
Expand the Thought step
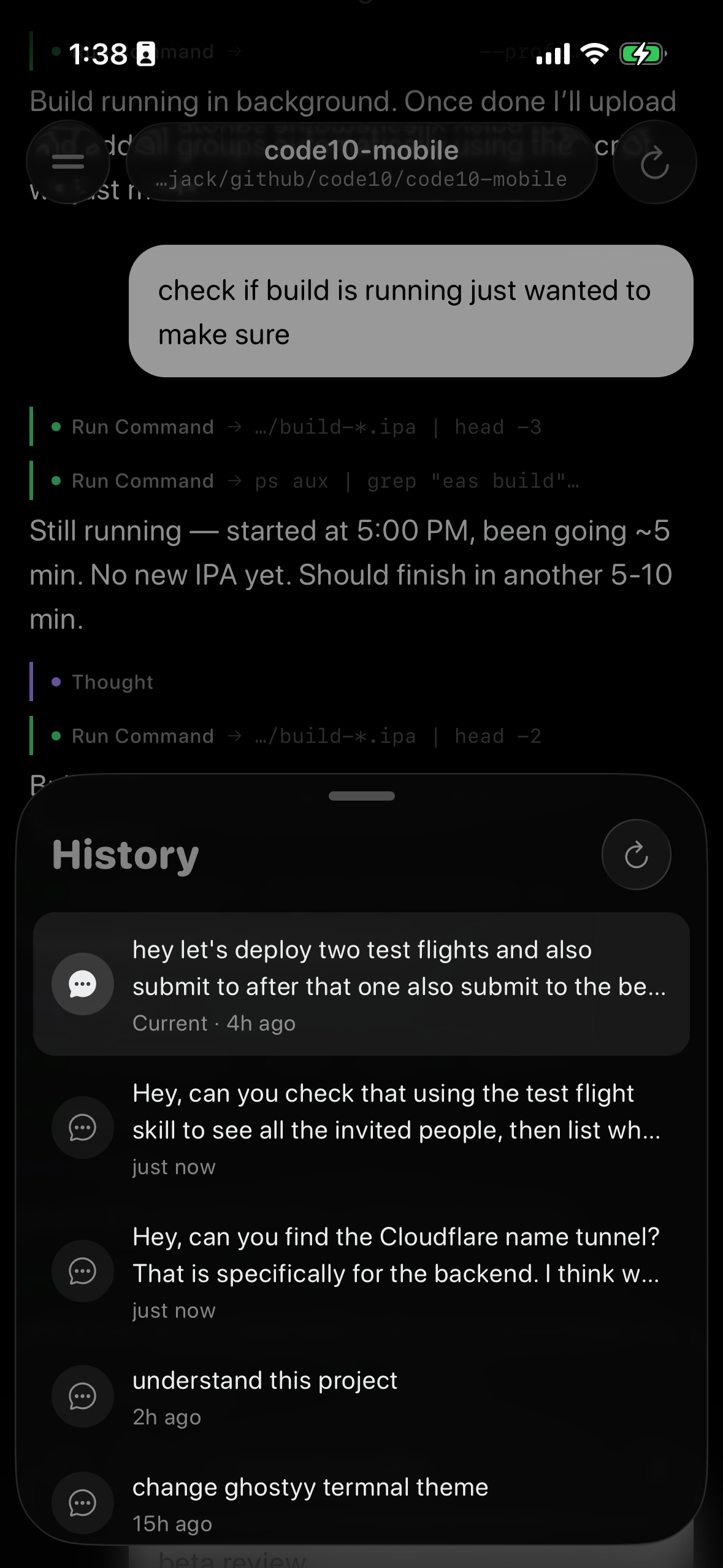[x=112, y=682]
